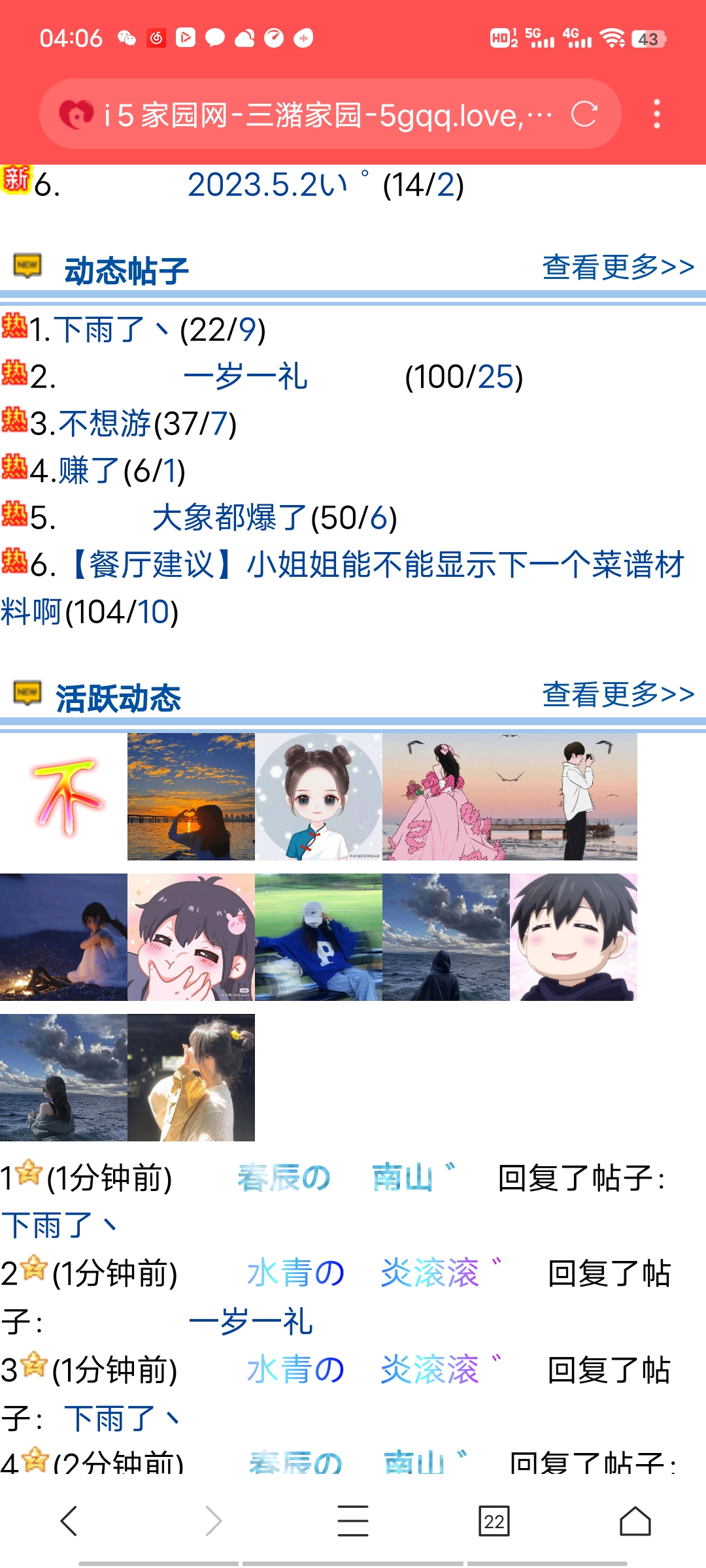Open the hot post 一岁一礼 (100/25)

point(245,377)
